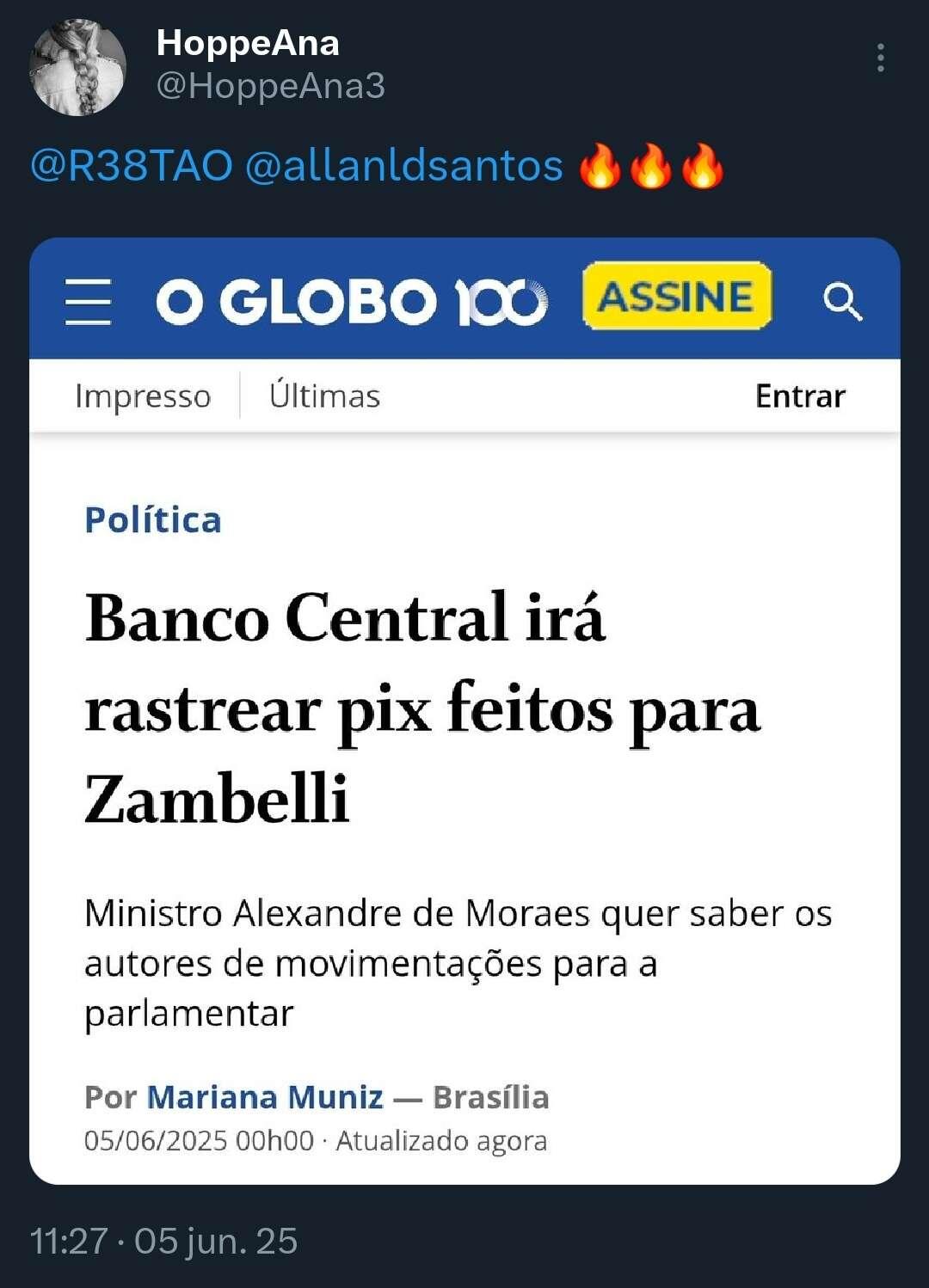This screenshot has height=1288, width=929.
Task: Open the attached O Globo article image
Action: tap(464, 710)
